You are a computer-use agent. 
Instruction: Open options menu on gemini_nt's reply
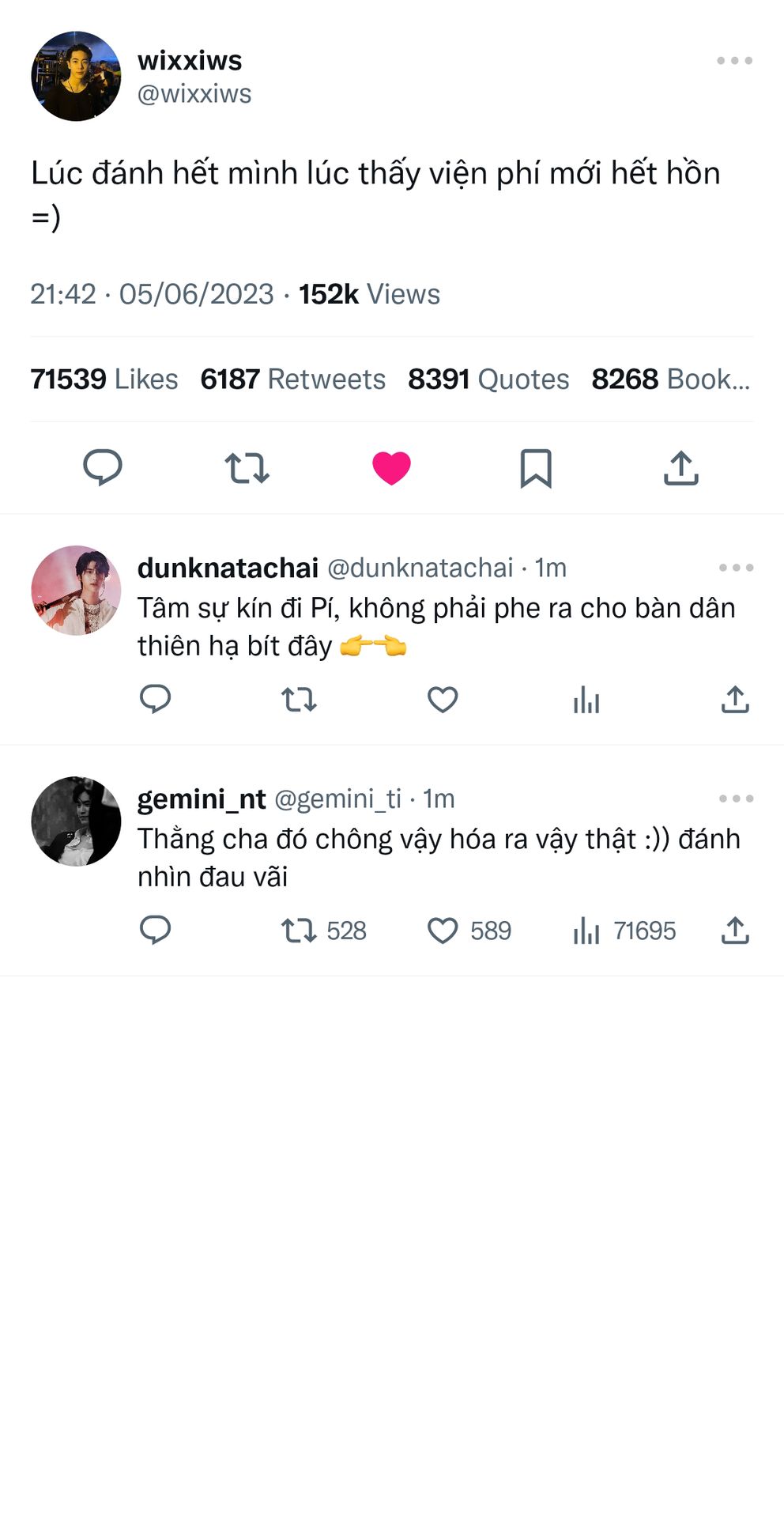(x=736, y=799)
